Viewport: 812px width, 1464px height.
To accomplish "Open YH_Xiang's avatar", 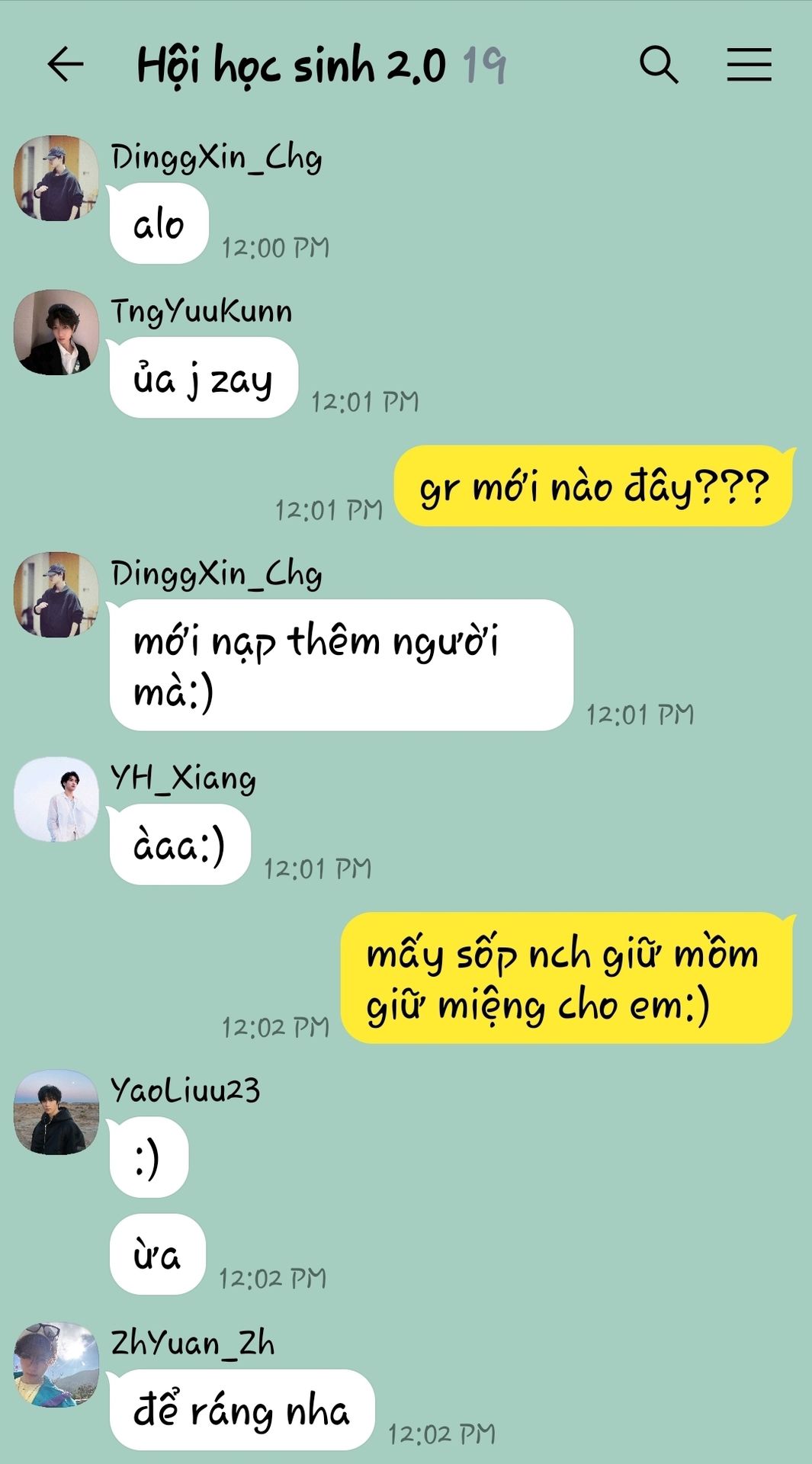I will 56,799.
